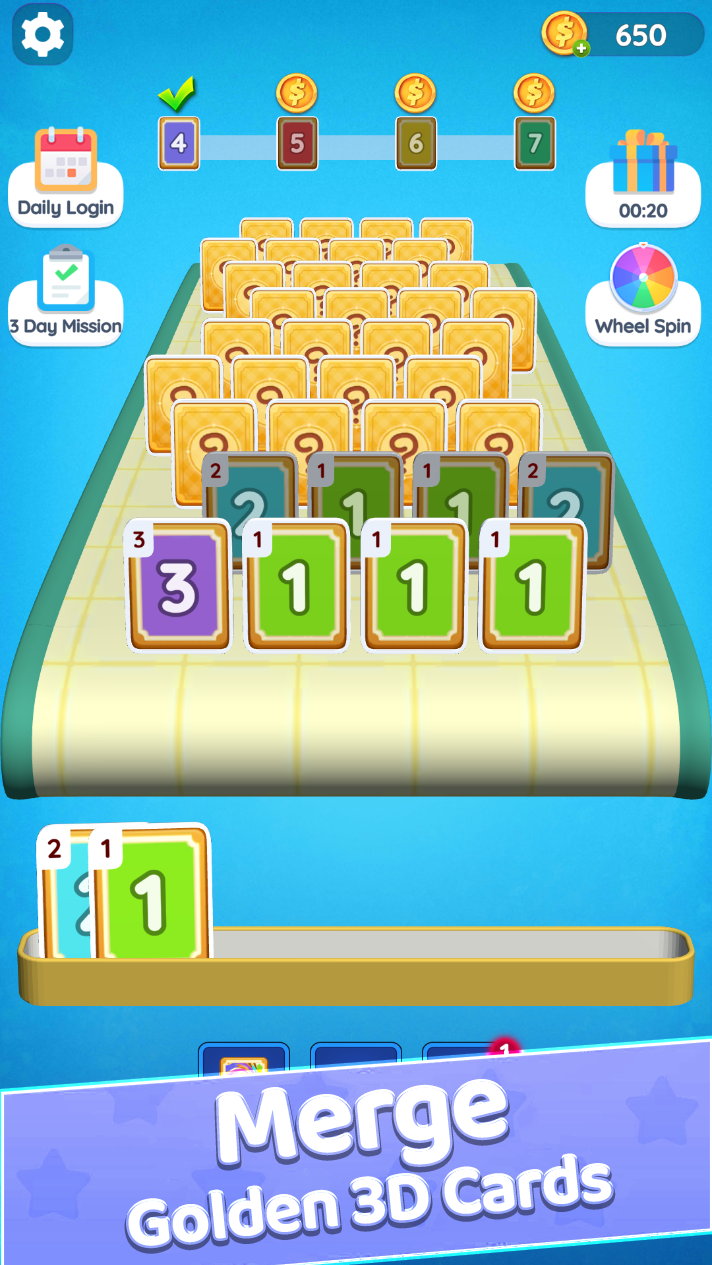Pick the cyan 2 card in the tray
Screen dimensions: 712x1265
pos(65,893)
